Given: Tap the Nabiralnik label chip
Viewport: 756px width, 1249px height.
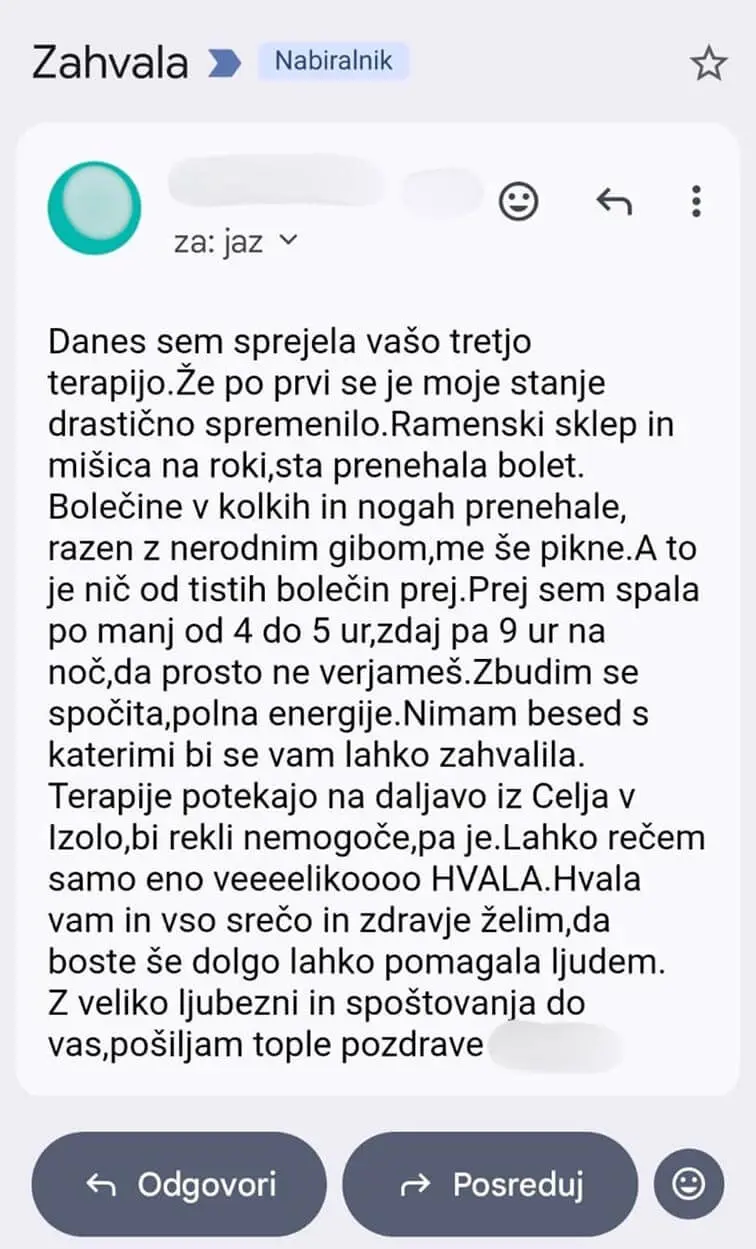Looking at the screenshot, I should click(333, 62).
